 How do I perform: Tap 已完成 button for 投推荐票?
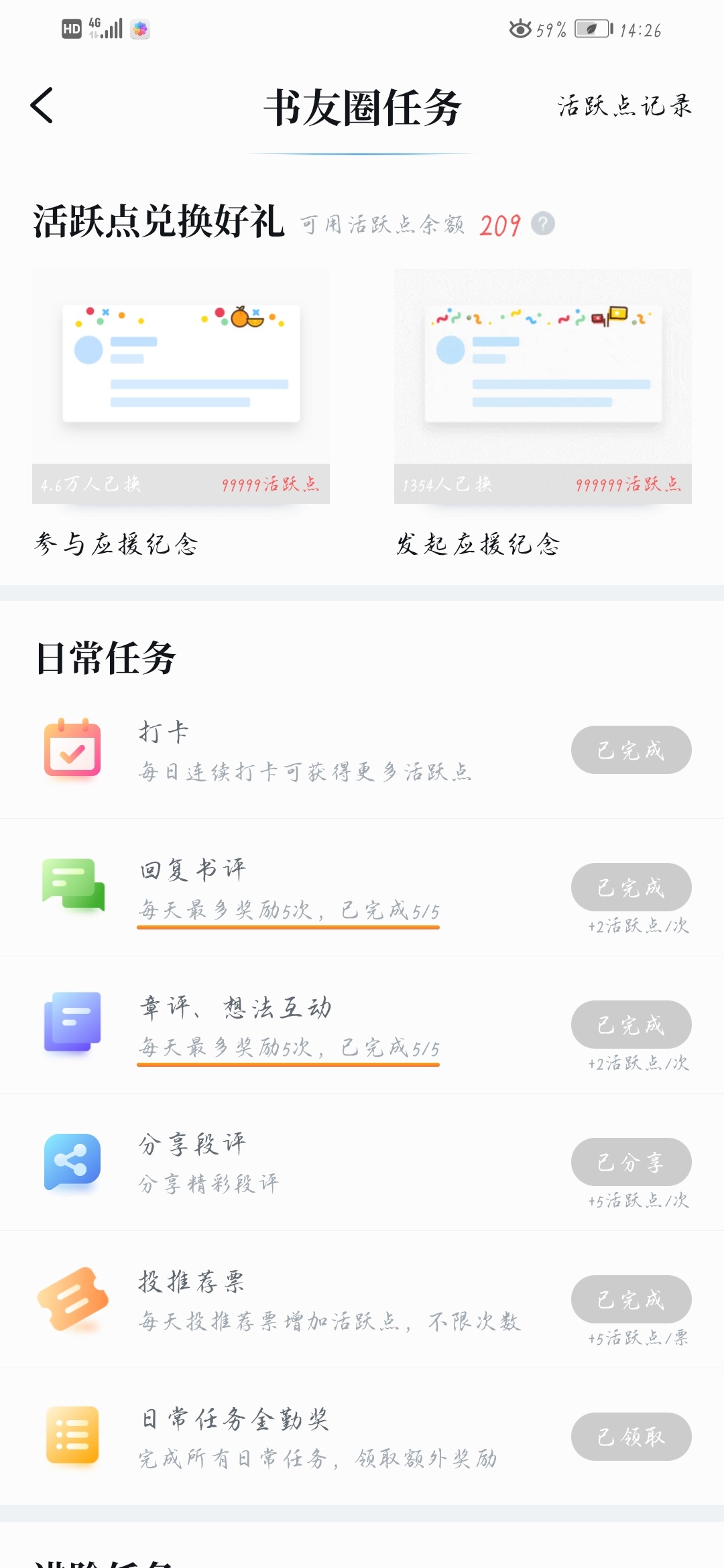coord(631,1299)
